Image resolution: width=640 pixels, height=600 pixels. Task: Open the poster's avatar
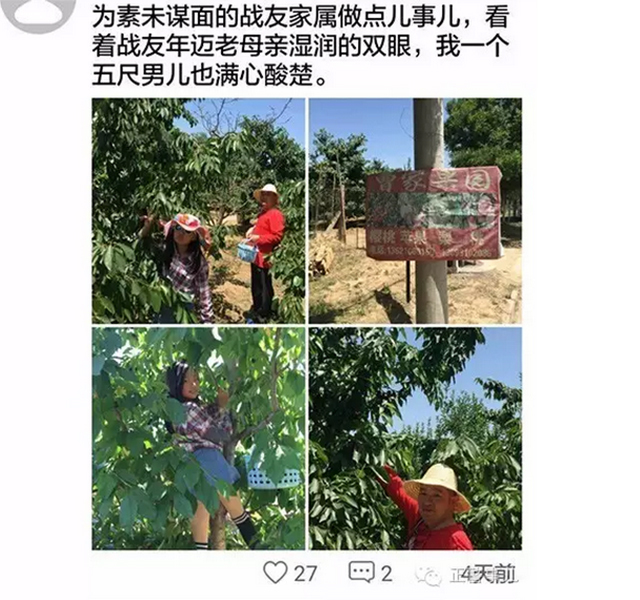click(40, 12)
